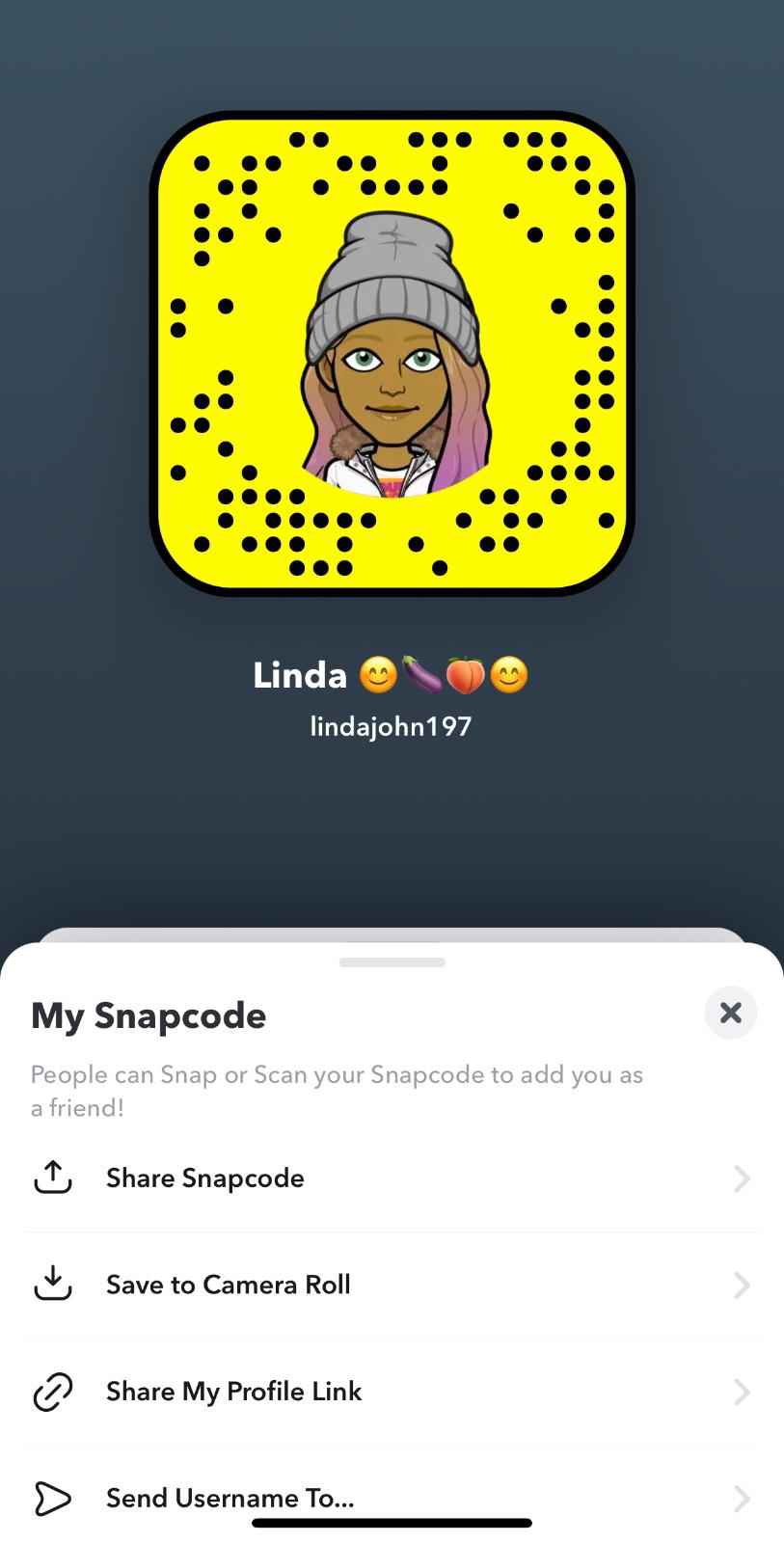Save Snapcode to Camera Roll
This screenshot has width=784, height=1543.
coord(228,1285)
